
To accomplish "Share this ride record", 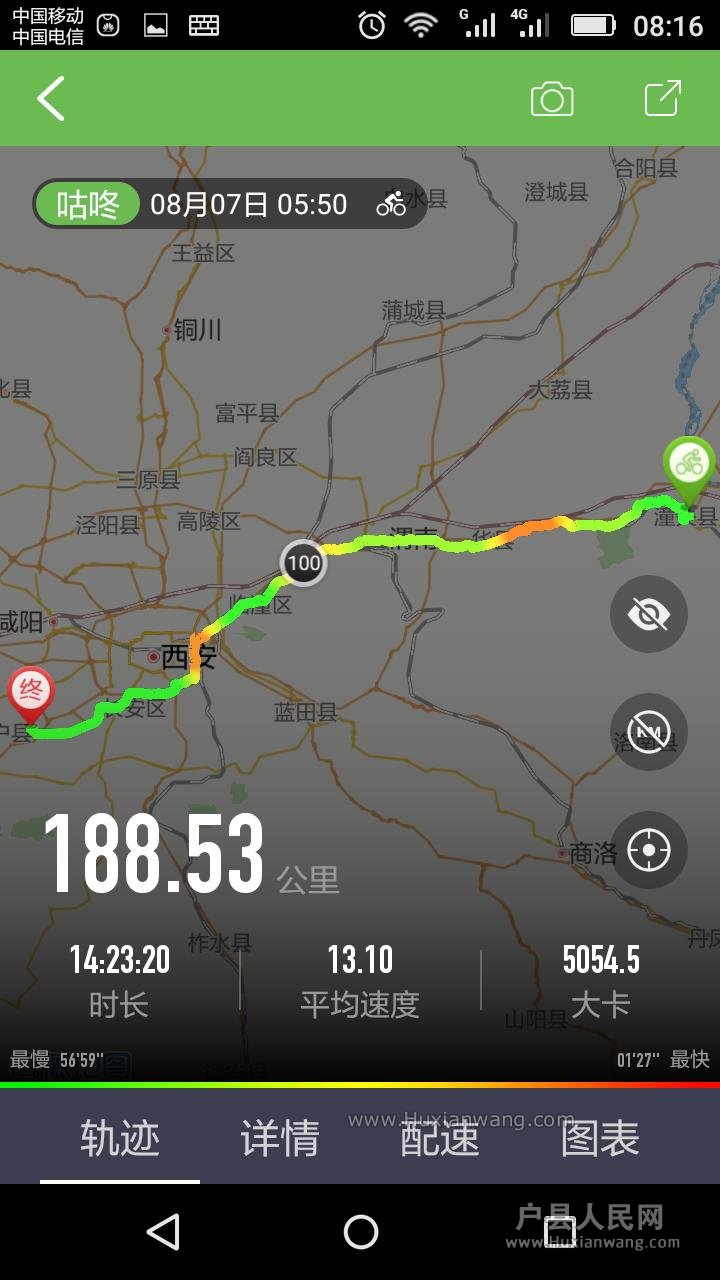I will pos(662,99).
